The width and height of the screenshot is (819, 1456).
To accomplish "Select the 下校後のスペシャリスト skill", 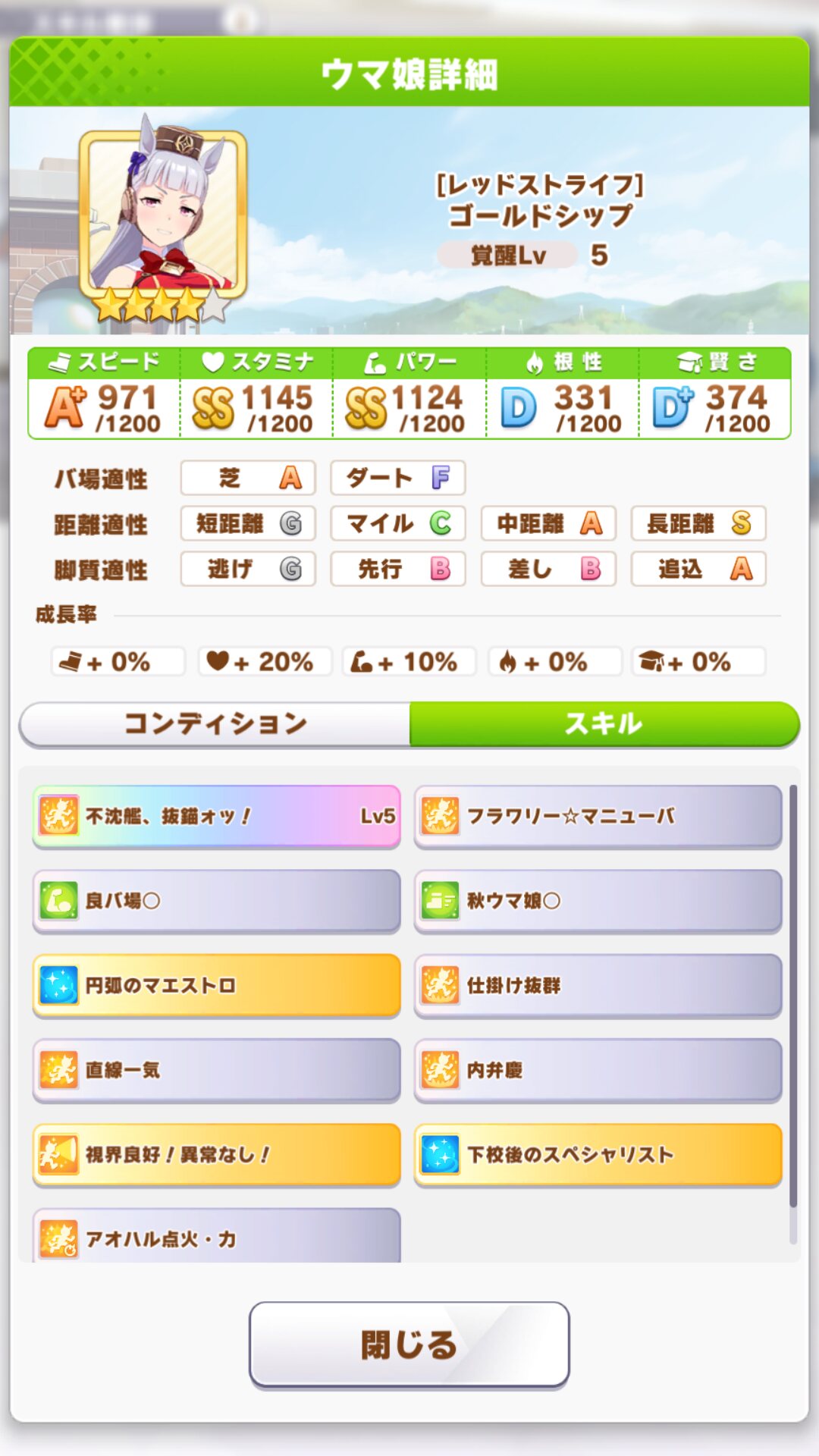I will [x=598, y=1154].
